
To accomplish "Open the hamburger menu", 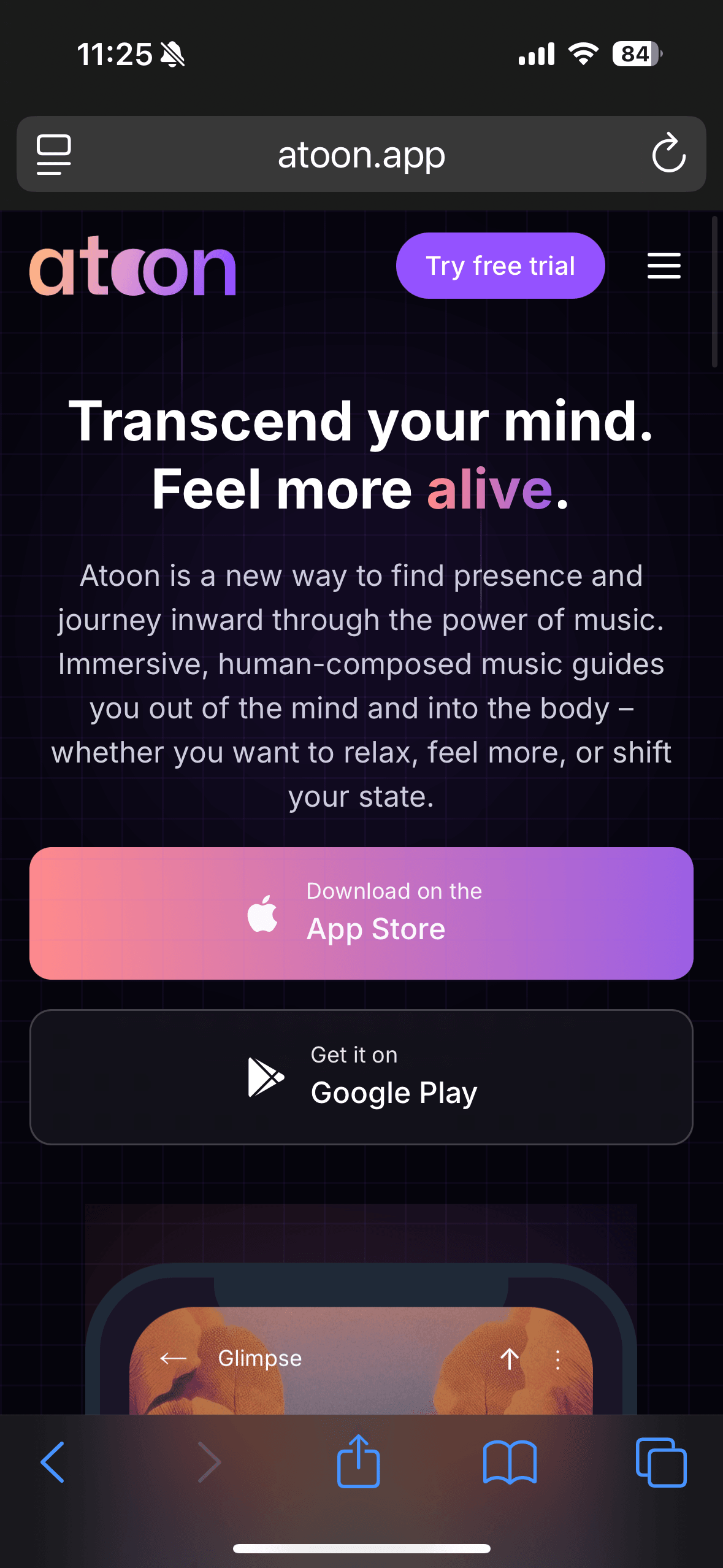I will coord(664,266).
